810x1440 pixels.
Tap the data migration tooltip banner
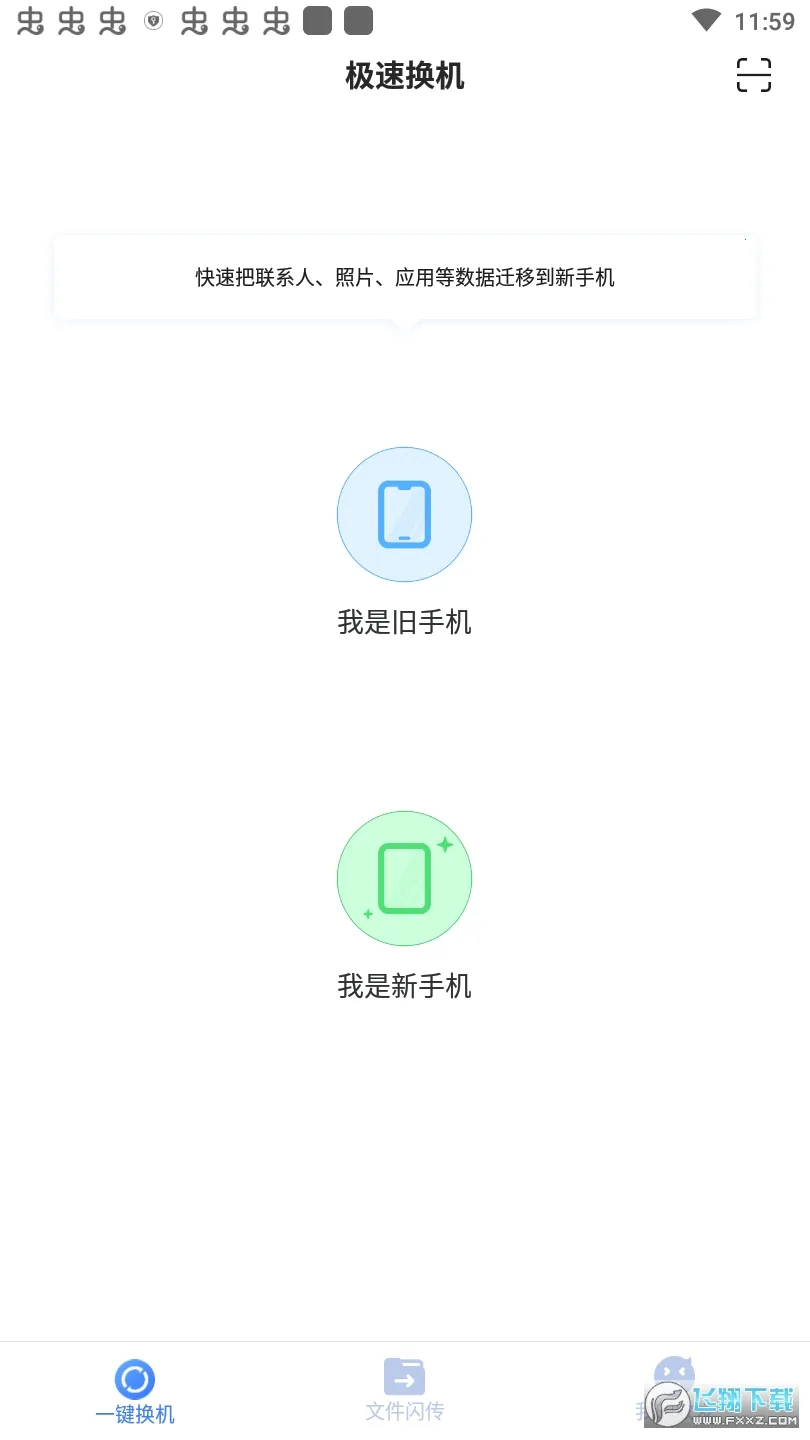point(404,277)
